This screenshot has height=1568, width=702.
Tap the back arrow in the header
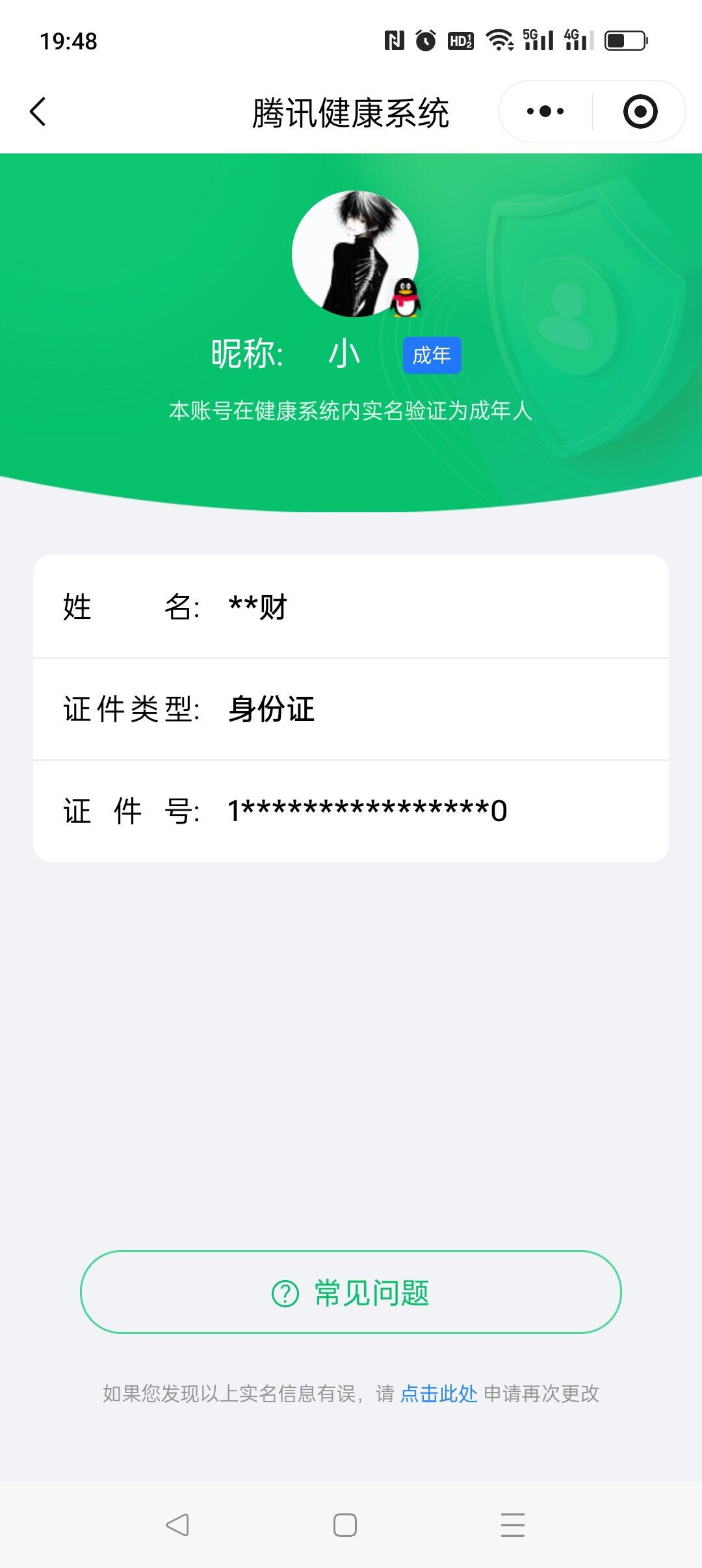coord(37,112)
